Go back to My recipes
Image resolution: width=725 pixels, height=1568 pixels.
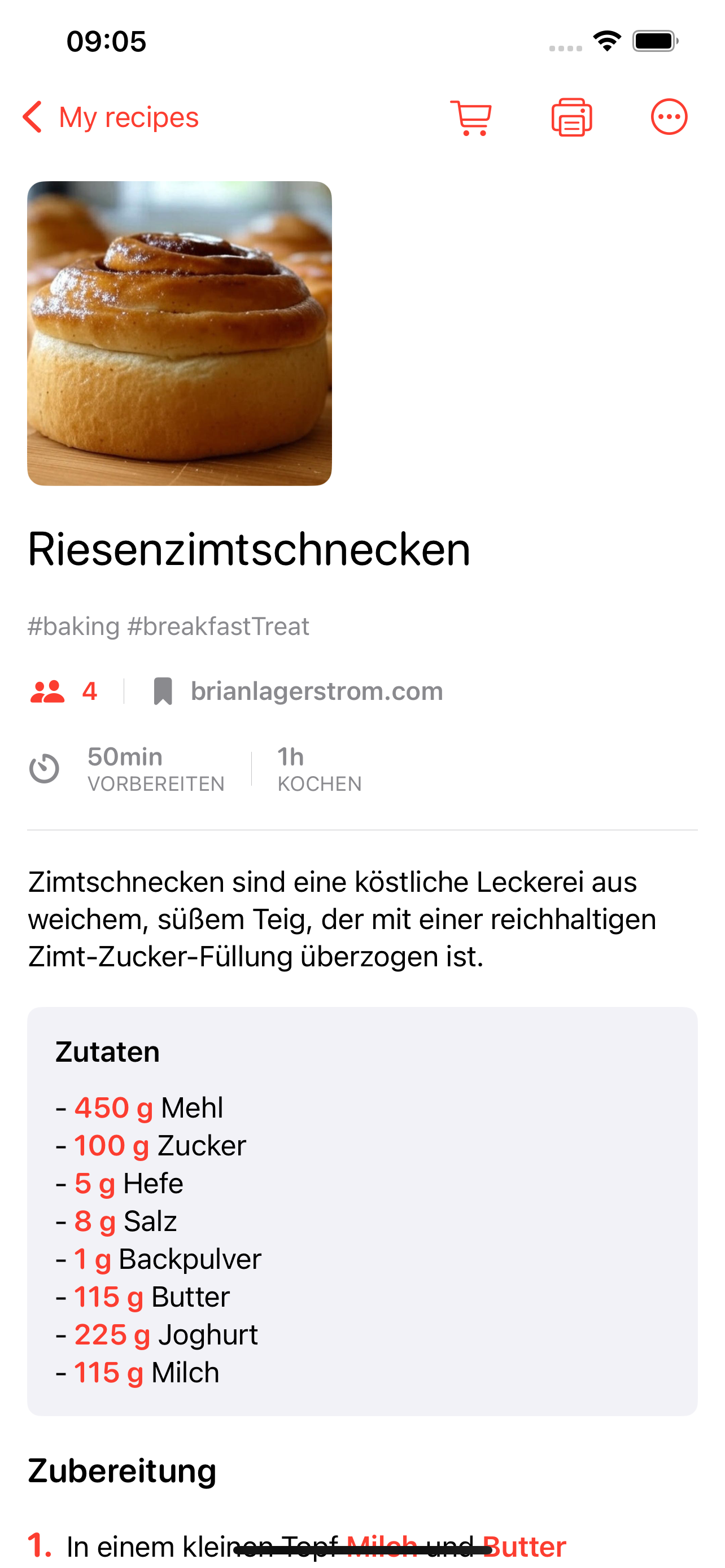pos(110,117)
